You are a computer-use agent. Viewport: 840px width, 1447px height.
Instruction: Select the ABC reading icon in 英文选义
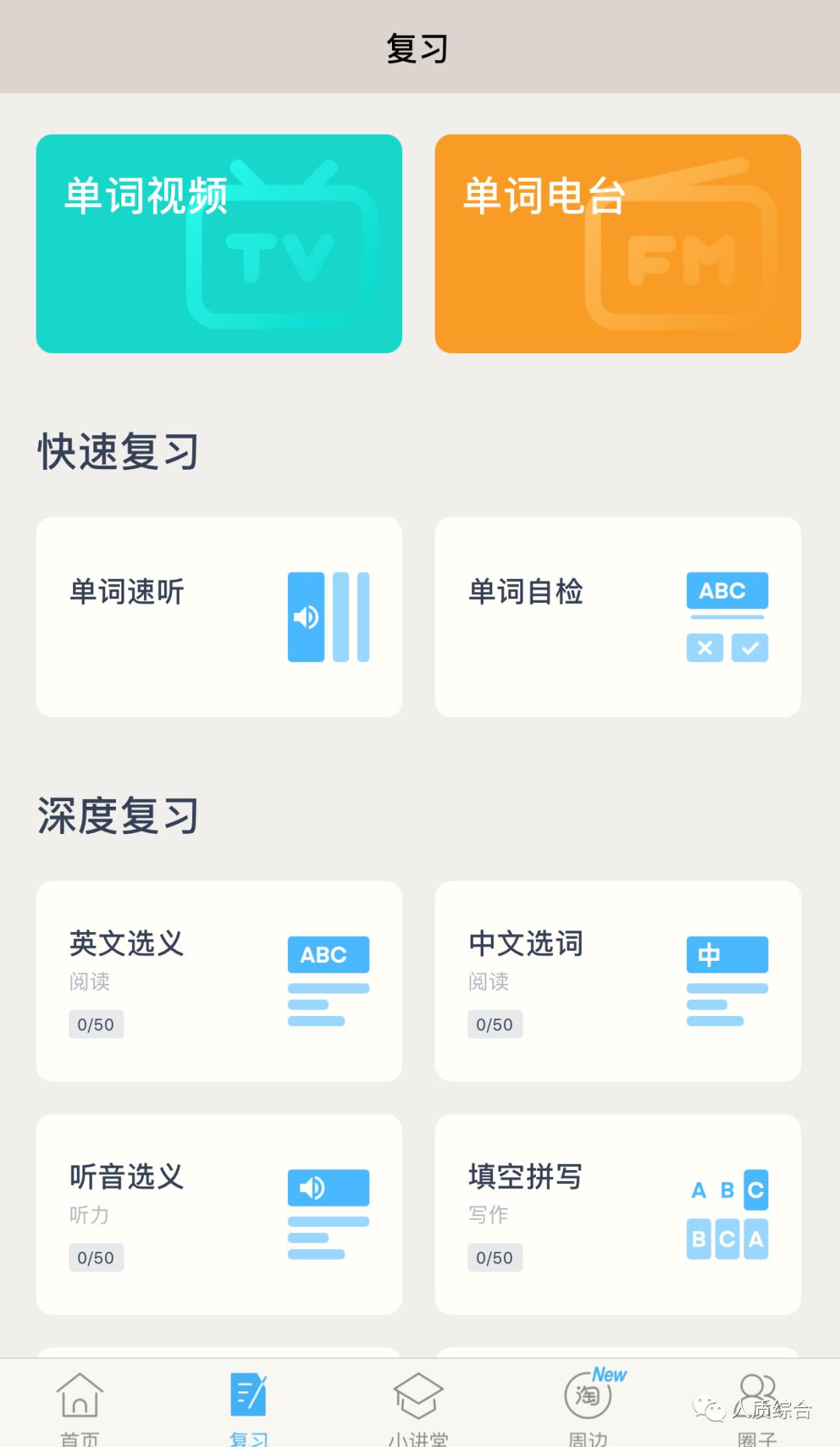point(327,955)
